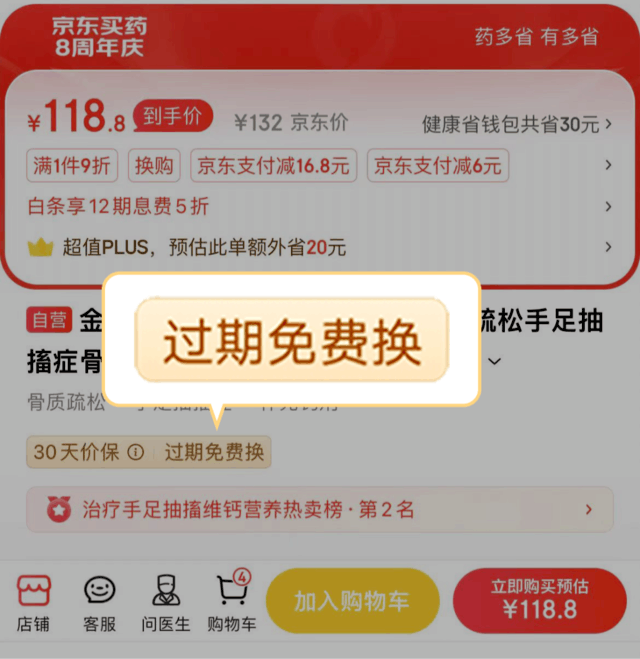Open the 治疗手足抽搐维钙营养热卖榜 ranking
This screenshot has width=640, height=659.
click(319, 510)
